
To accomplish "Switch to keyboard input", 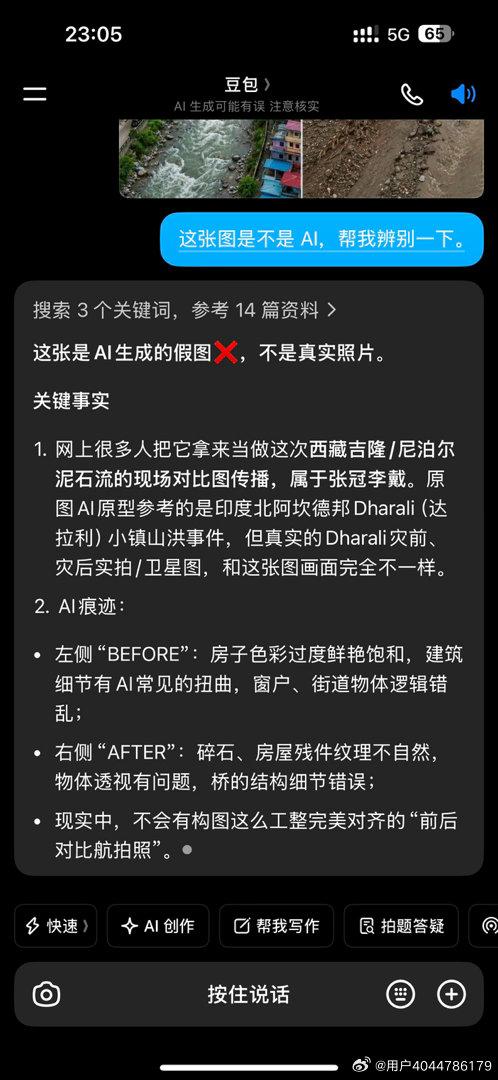I will 400,994.
